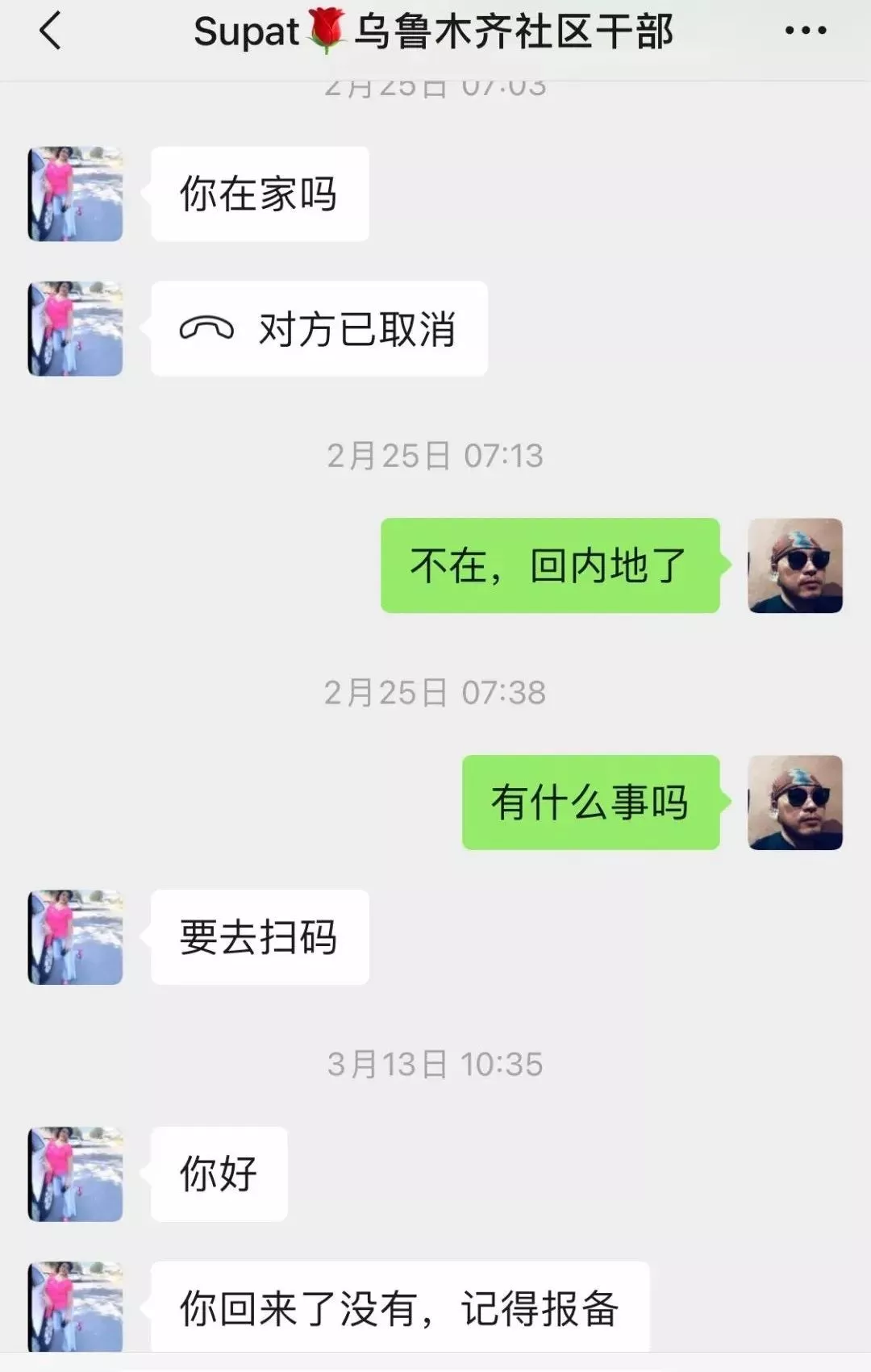Viewport: 871px width, 1372px height.
Task: Go back from the Supat chat
Action: click(50, 32)
